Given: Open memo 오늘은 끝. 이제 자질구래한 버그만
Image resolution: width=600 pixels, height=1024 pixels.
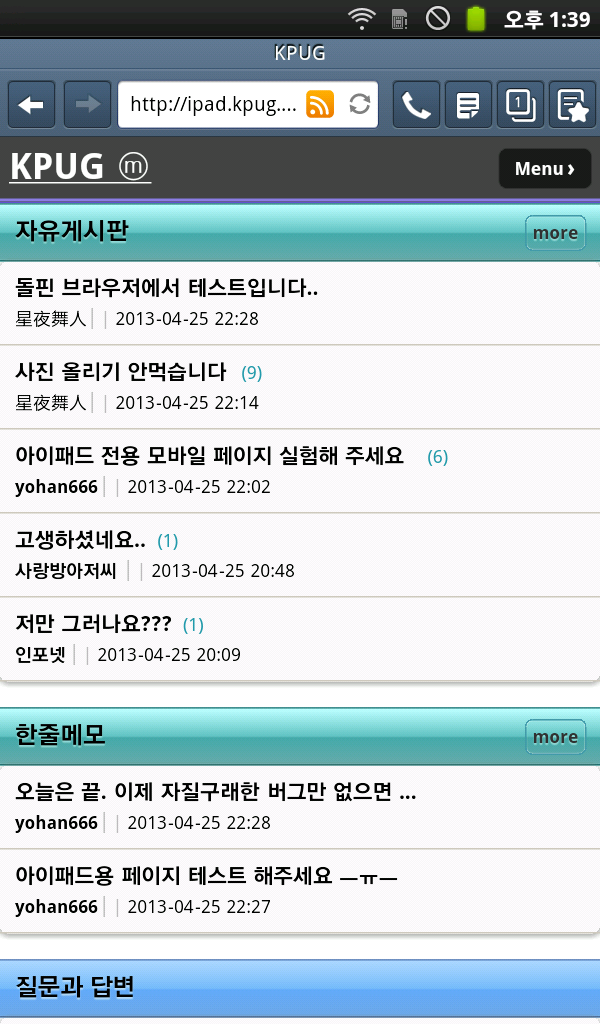Looking at the screenshot, I should point(215,793).
